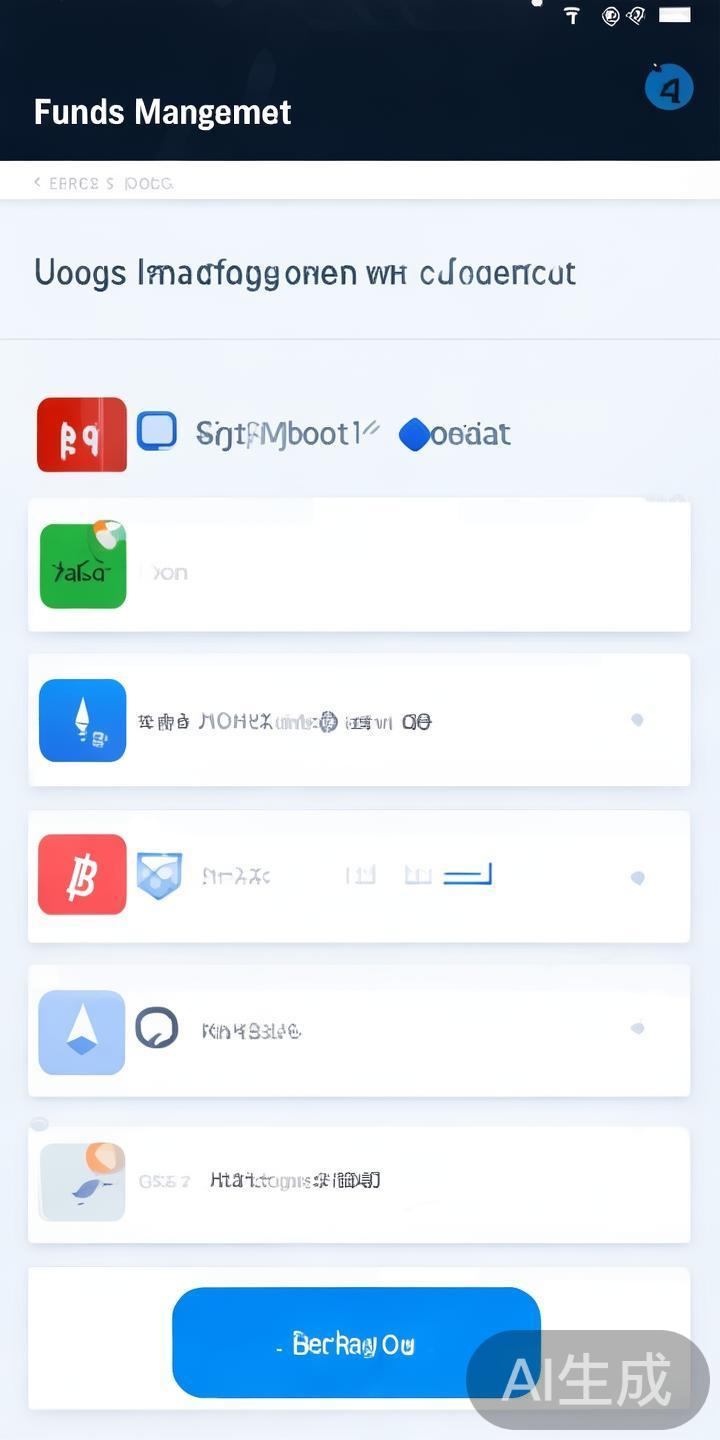Image resolution: width=720 pixels, height=1440 pixels.
Task: Click the red Bitcoin account icon
Action: (80, 875)
